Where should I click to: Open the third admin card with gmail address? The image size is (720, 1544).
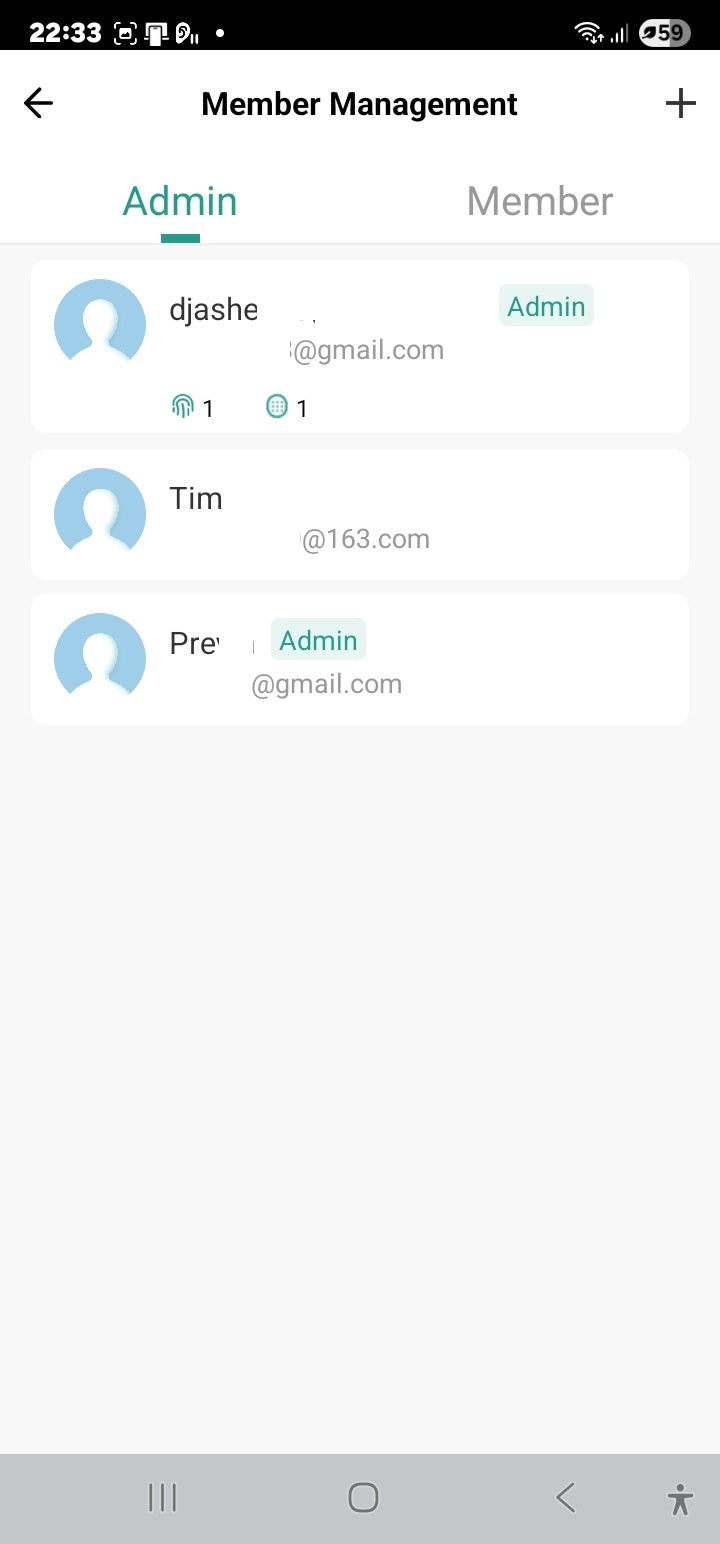click(x=359, y=659)
